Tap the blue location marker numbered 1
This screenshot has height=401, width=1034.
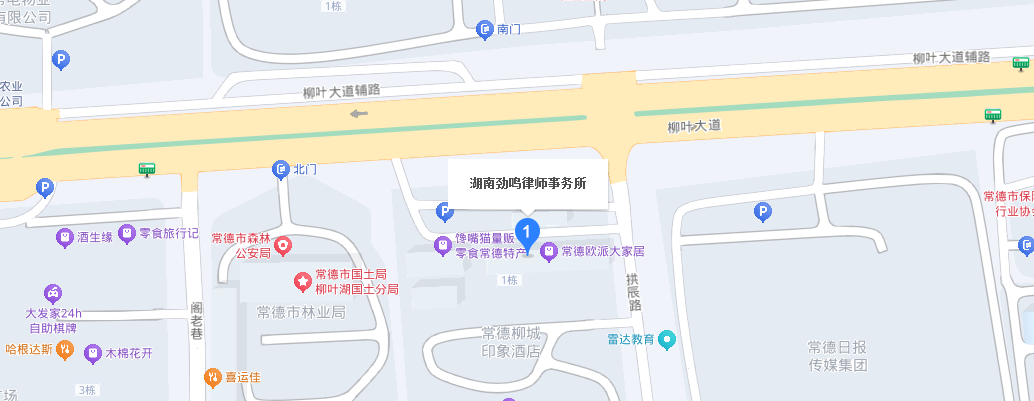tap(527, 233)
